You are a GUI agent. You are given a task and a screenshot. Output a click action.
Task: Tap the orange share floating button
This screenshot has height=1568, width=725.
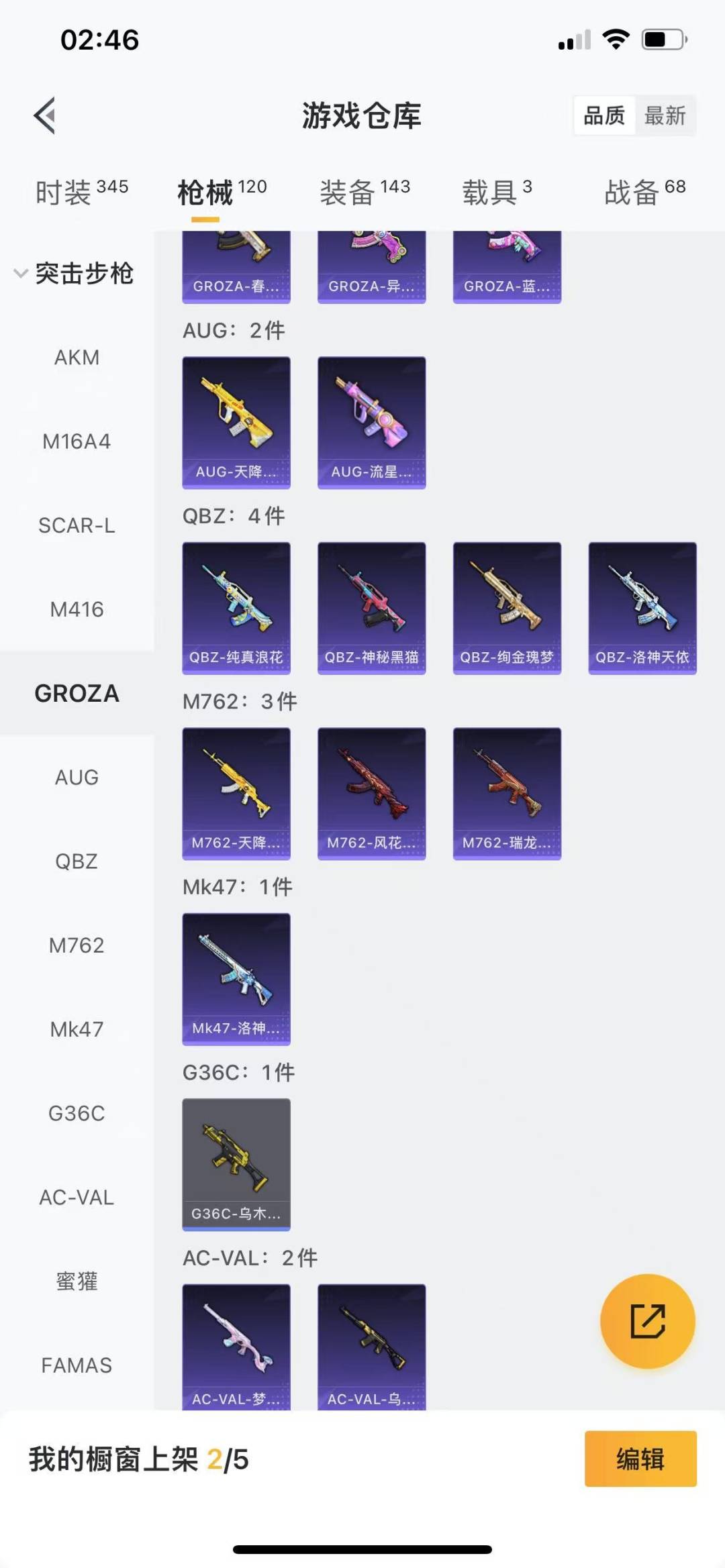(x=647, y=1321)
